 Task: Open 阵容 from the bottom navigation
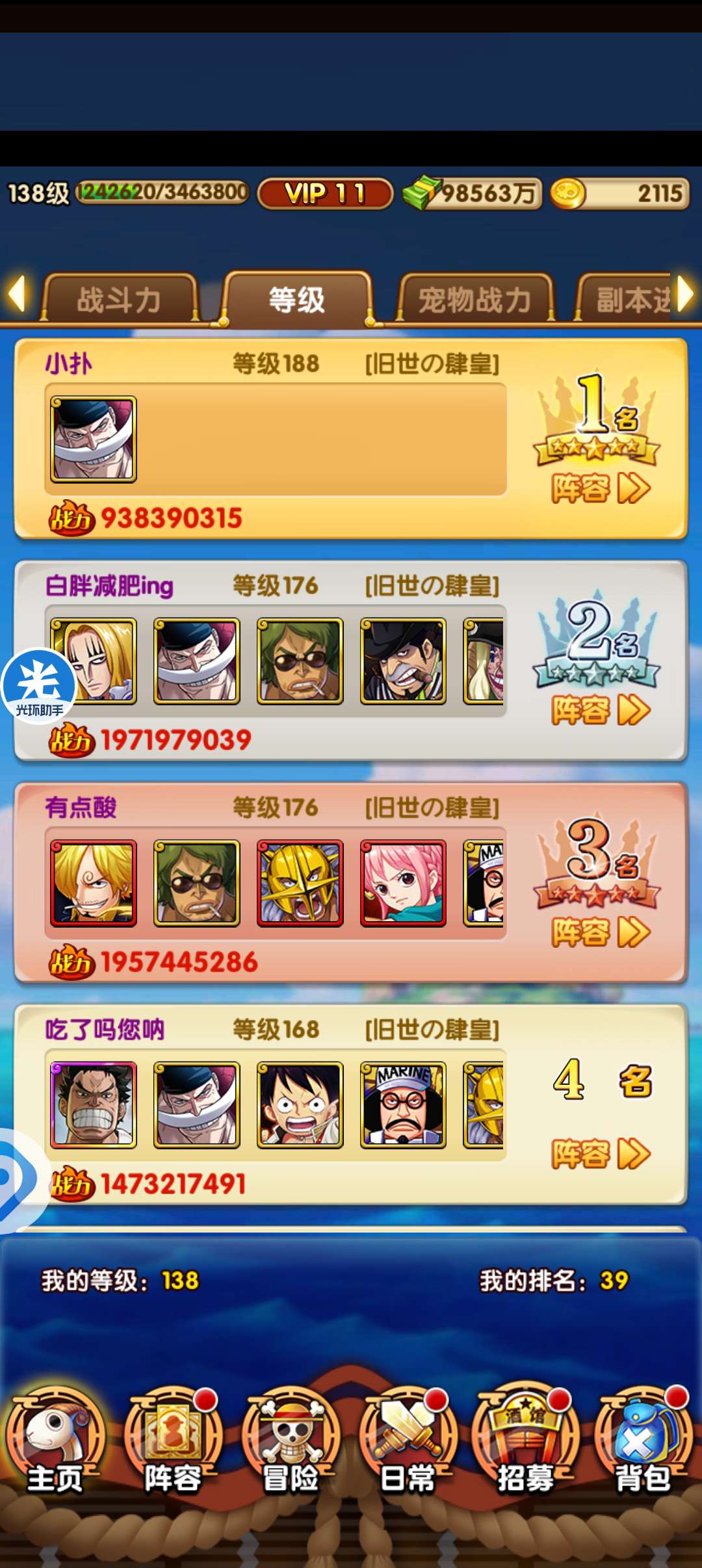pyautogui.click(x=173, y=1443)
